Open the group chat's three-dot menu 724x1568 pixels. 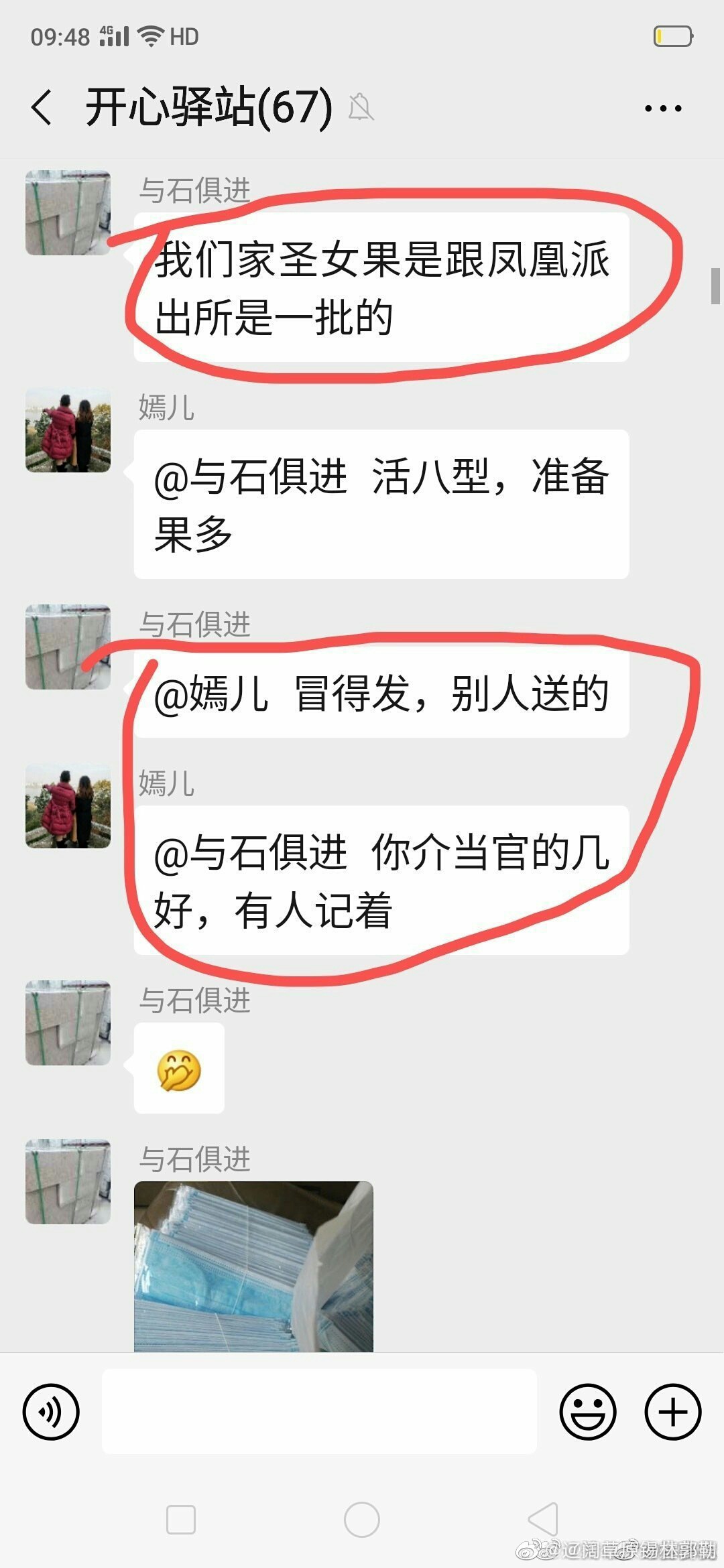(x=662, y=108)
